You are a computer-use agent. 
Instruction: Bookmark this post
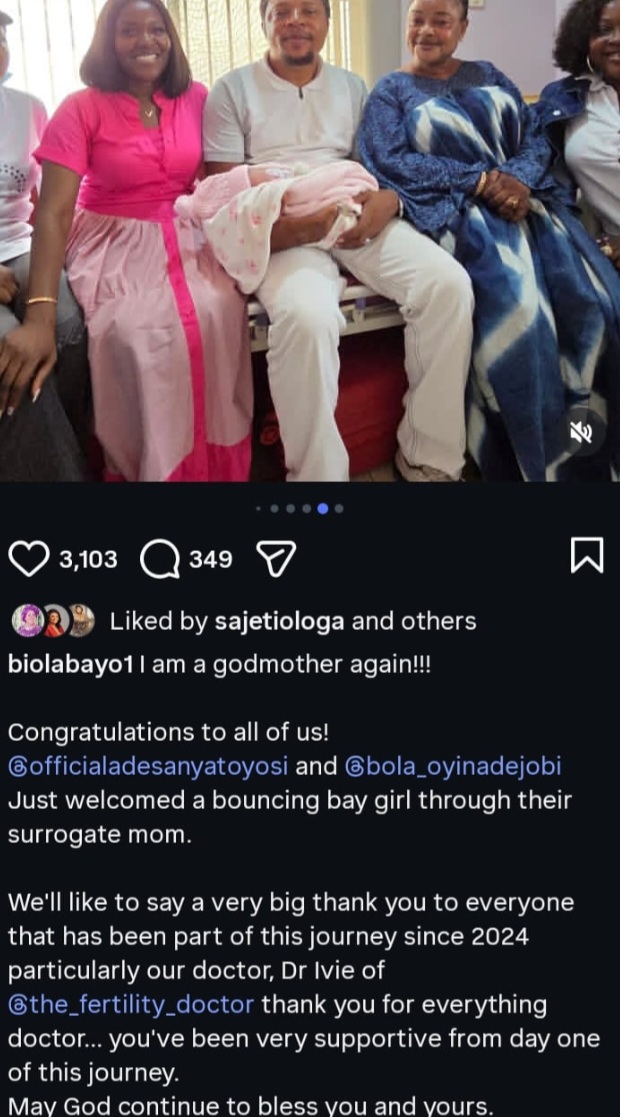click(587, 555)
